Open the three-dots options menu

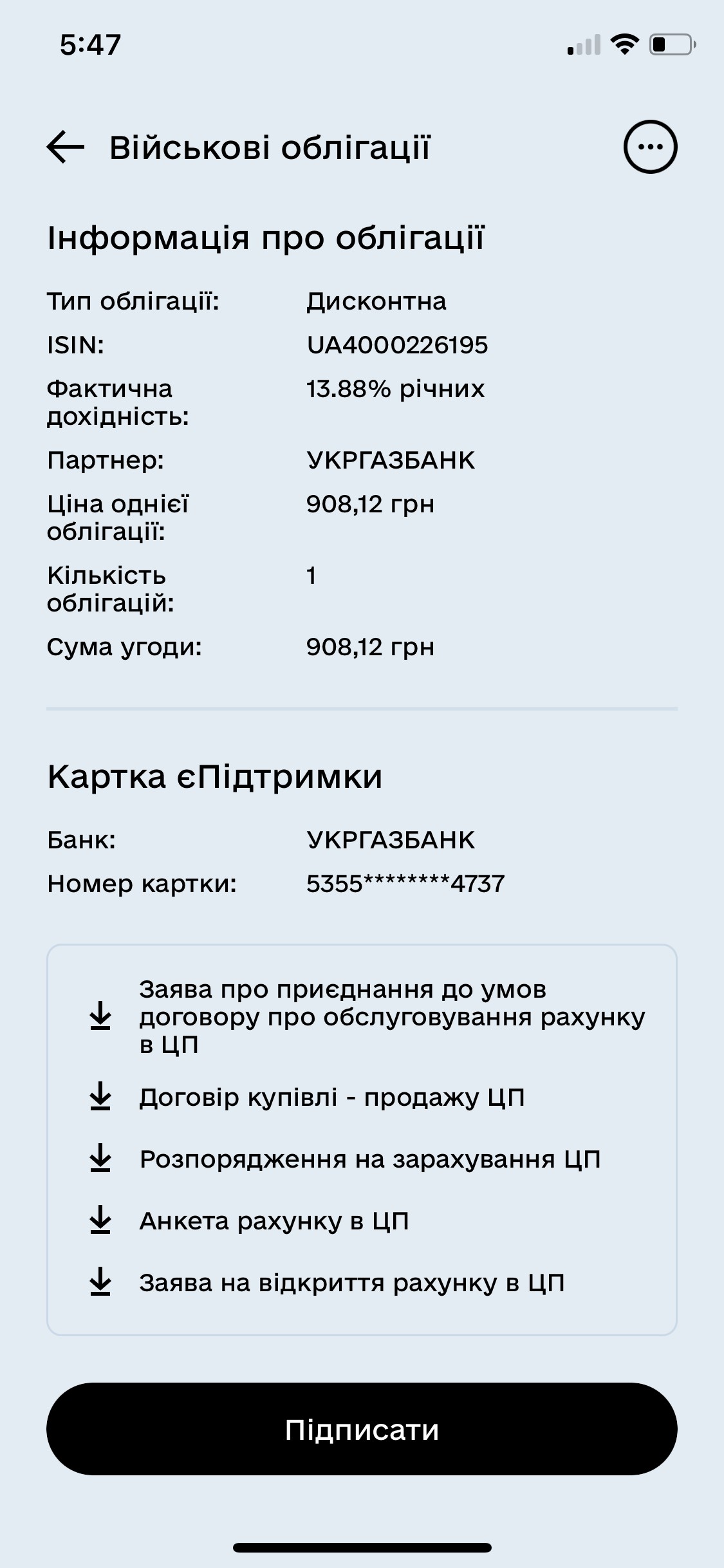pyautogui.click(x=650, y=147)
